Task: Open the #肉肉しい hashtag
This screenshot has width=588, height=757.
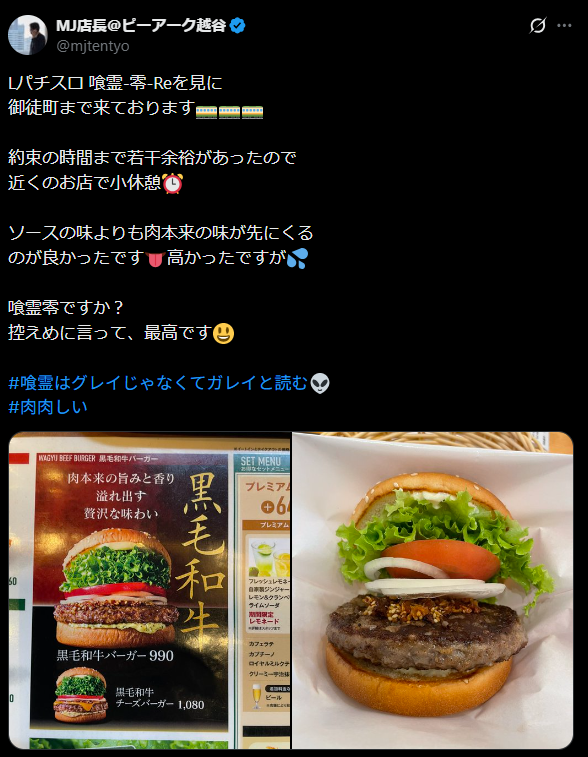Action: [x=48, y=407]
